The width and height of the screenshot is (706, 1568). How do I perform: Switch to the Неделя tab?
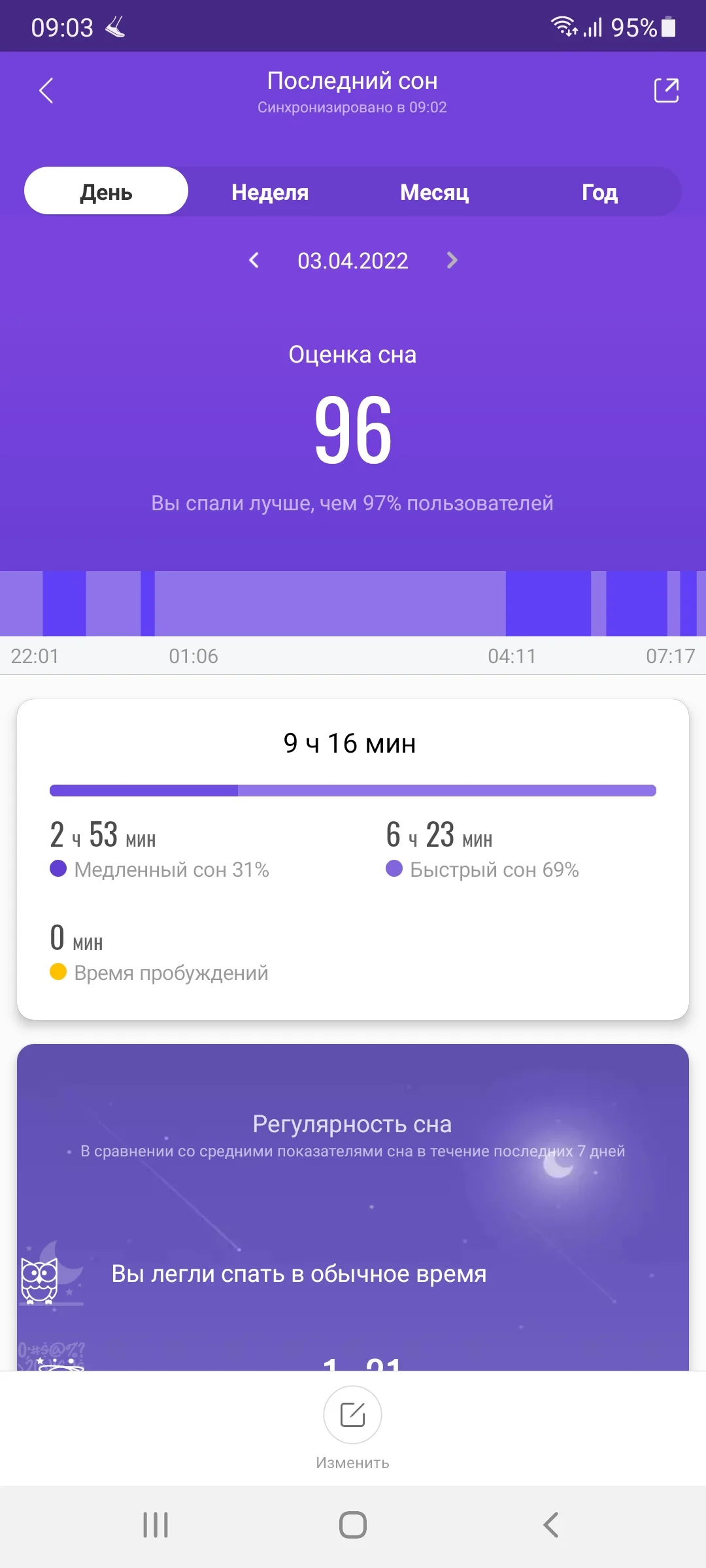pos(269,191)
